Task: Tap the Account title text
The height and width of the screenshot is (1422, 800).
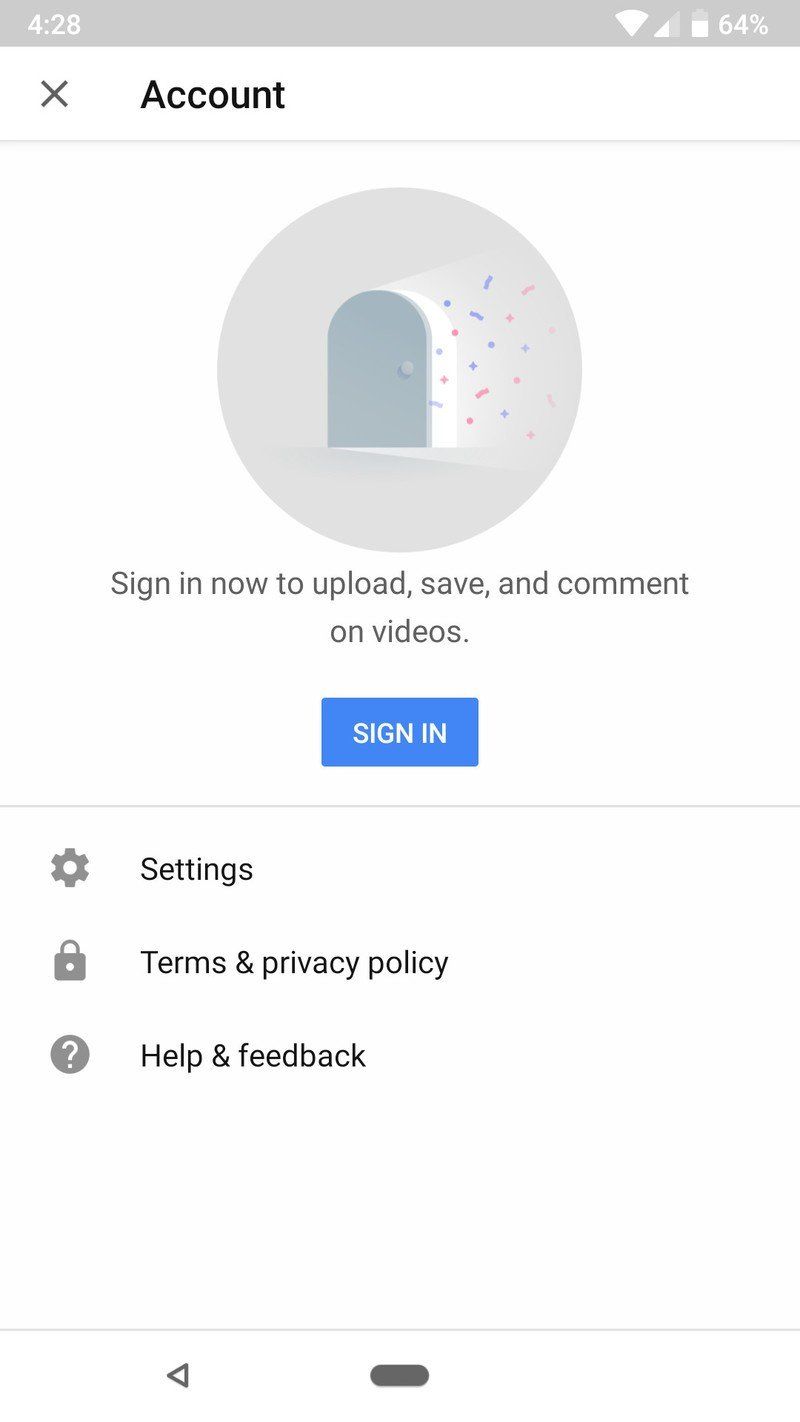Action: (x=213, y=93)
